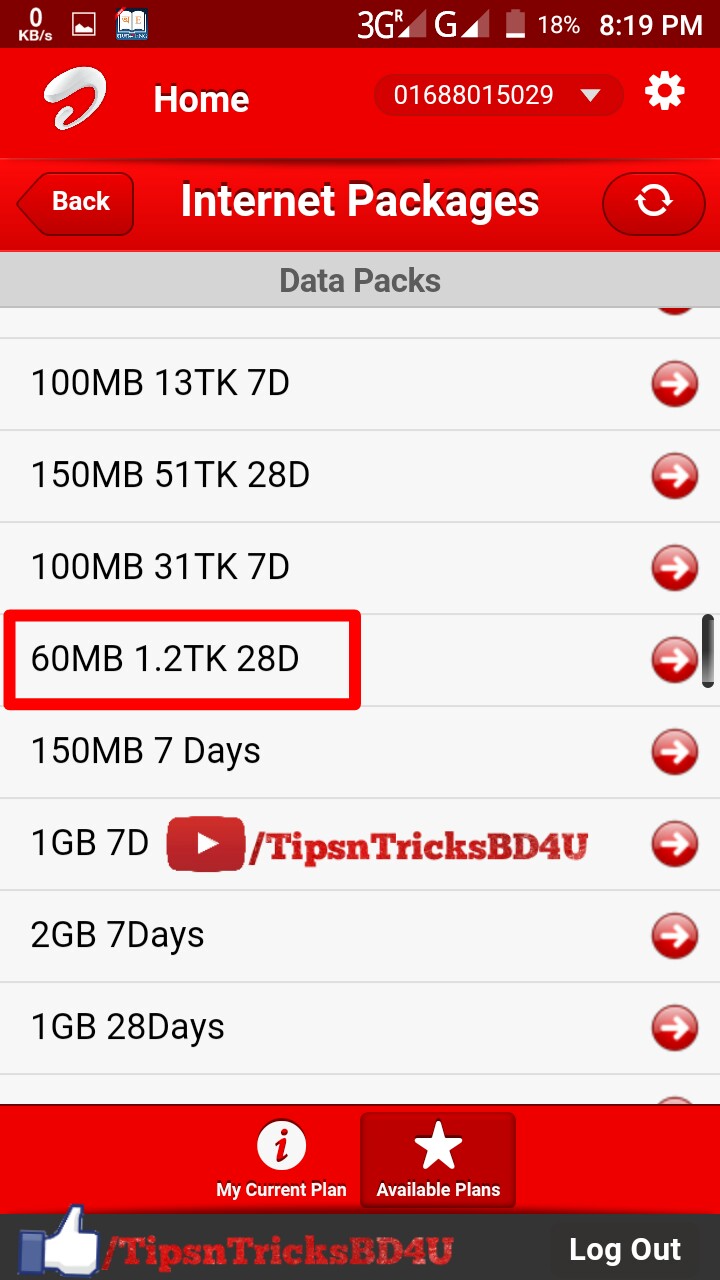The width and height of the screenshot is (720, 1280).
Task: Switch to Available Plans tab
Action: point(438,1160)
